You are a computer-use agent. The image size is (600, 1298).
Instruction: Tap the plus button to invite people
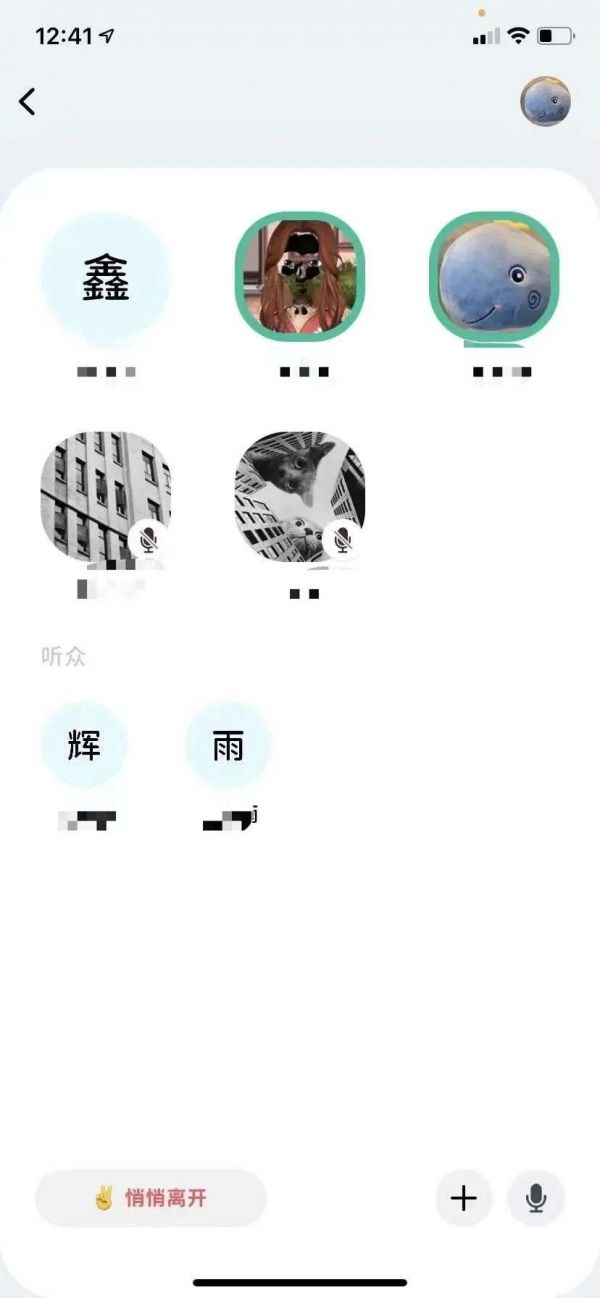pos(464,1197)
